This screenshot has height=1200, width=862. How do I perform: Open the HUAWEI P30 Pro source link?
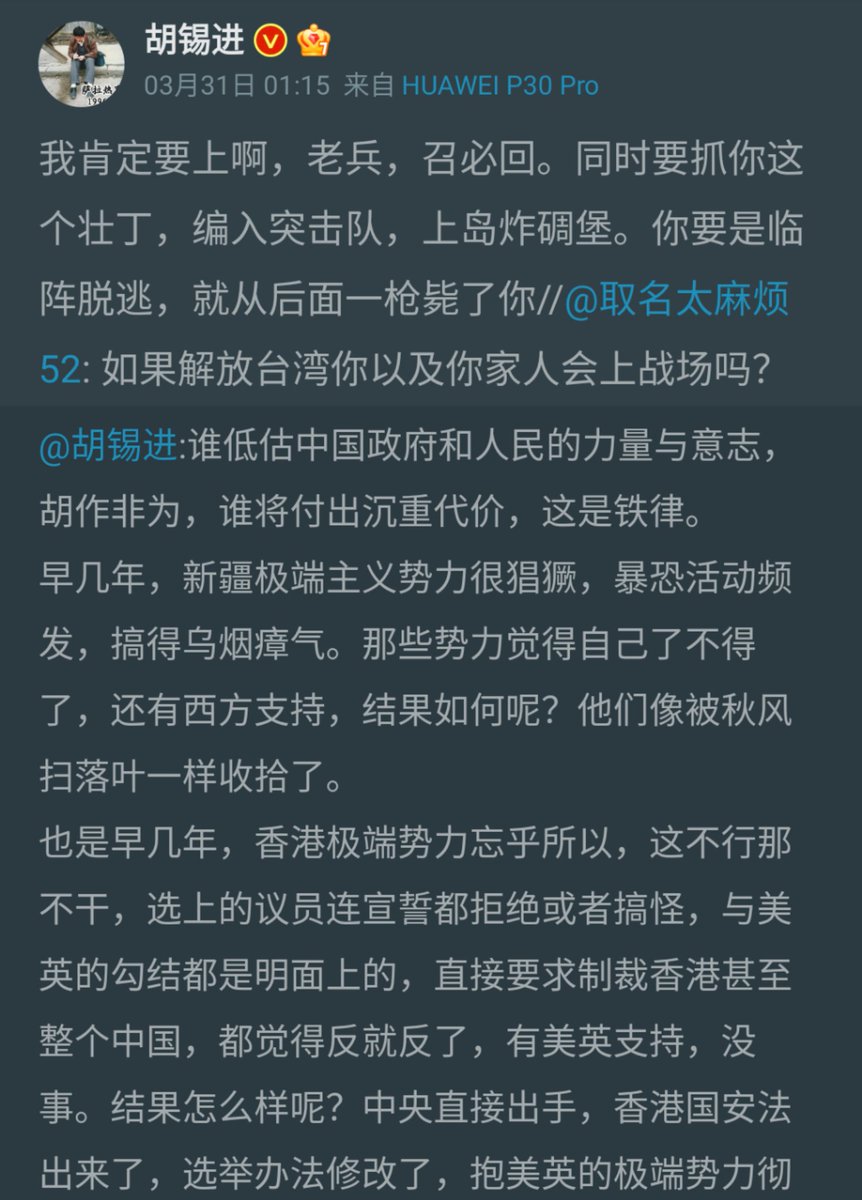[500, 86]
